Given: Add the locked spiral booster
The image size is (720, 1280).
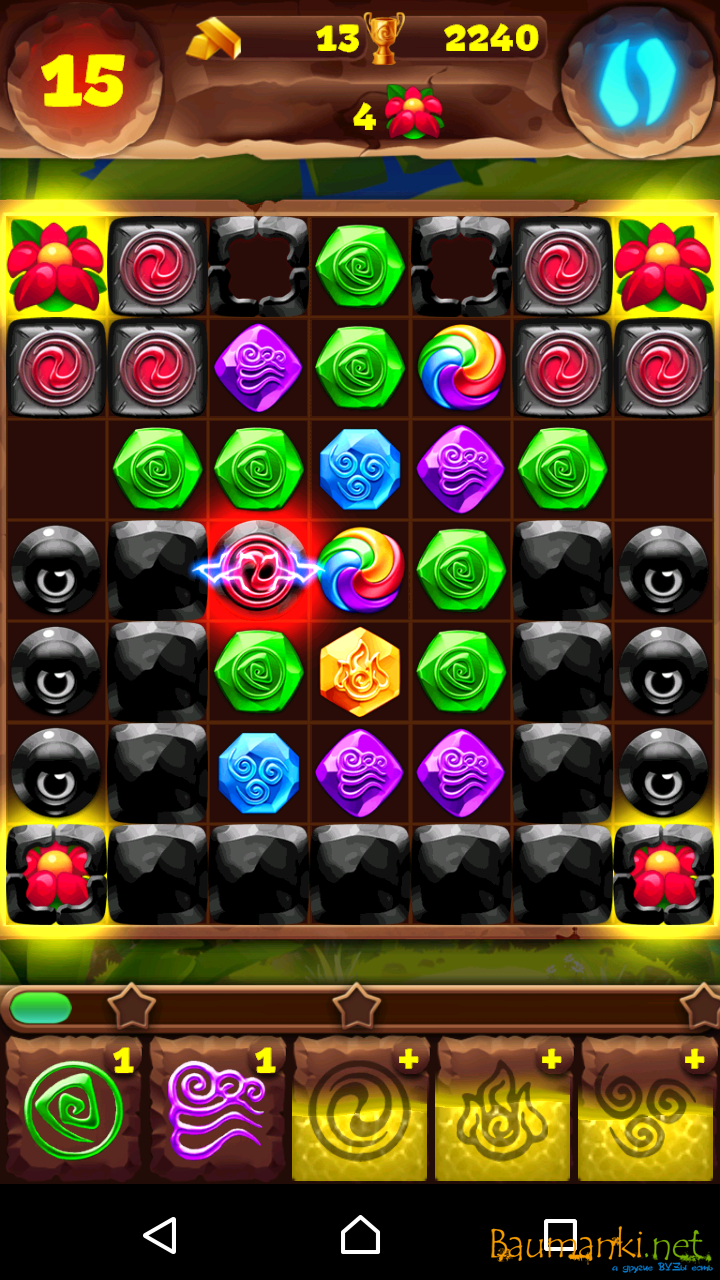Looking at the screenshot, I should click(x=360, y=1110).
